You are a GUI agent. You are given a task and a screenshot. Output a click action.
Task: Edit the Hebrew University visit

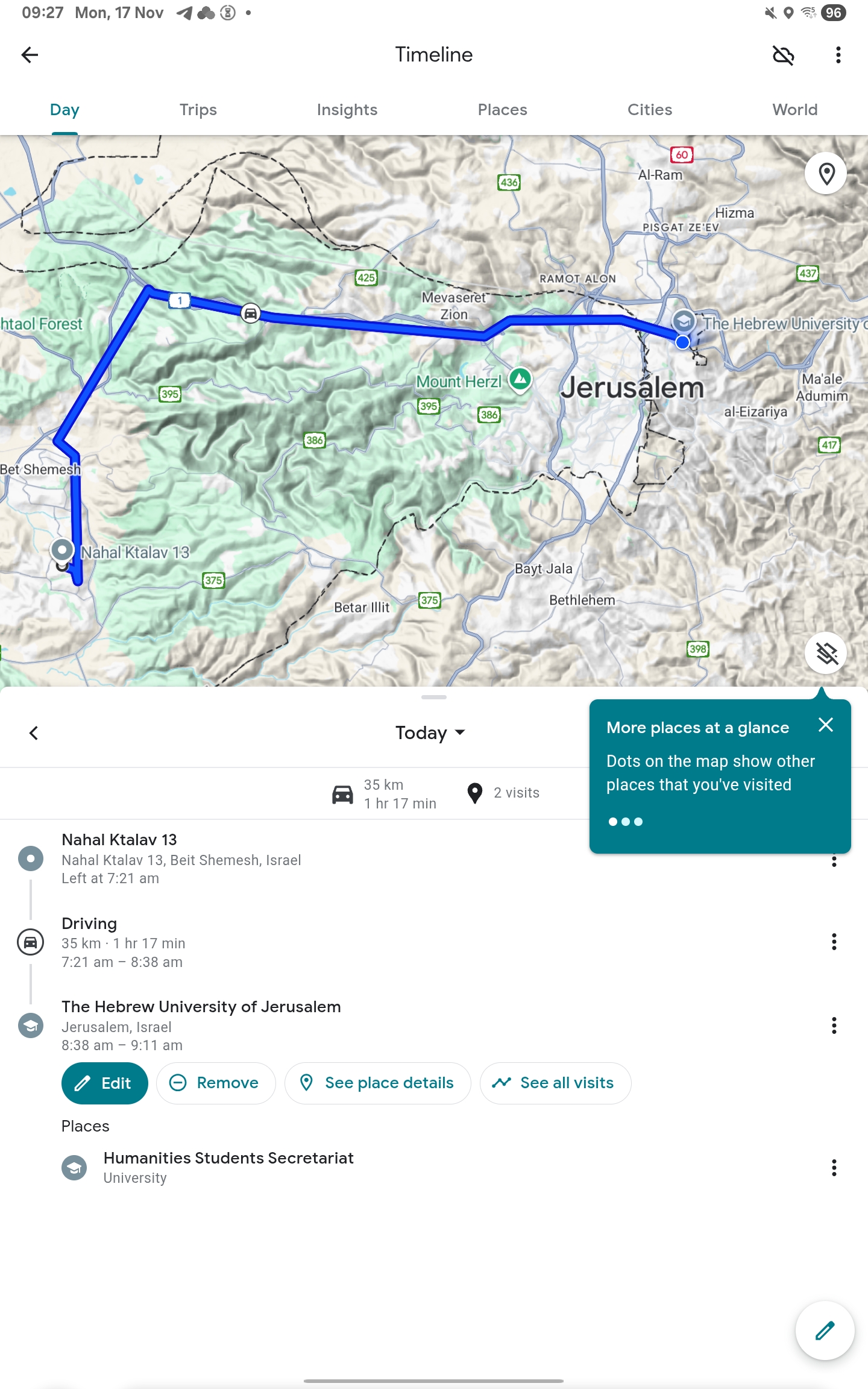tap(104, 1083)
